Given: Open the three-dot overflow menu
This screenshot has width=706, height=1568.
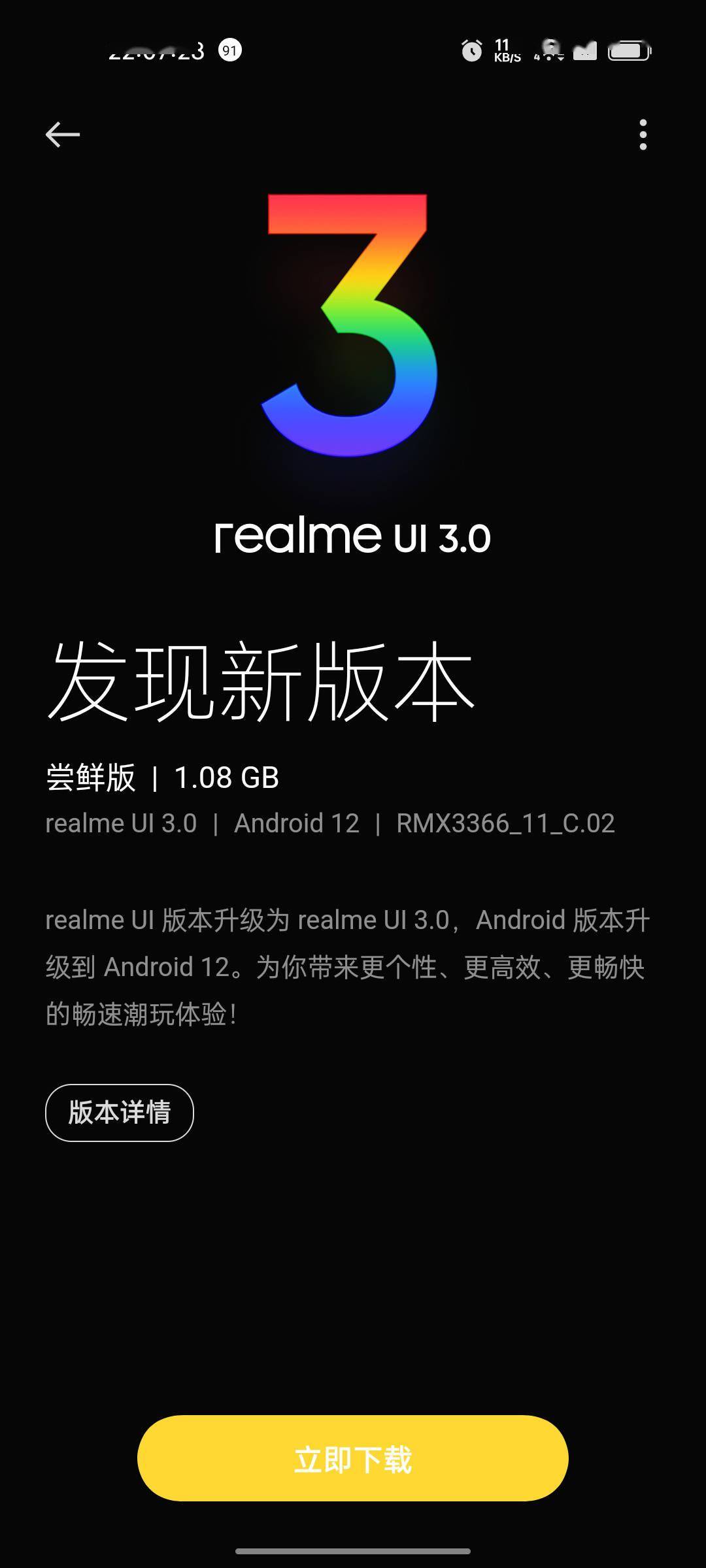Looking at the screenshot, I should 644,133.
